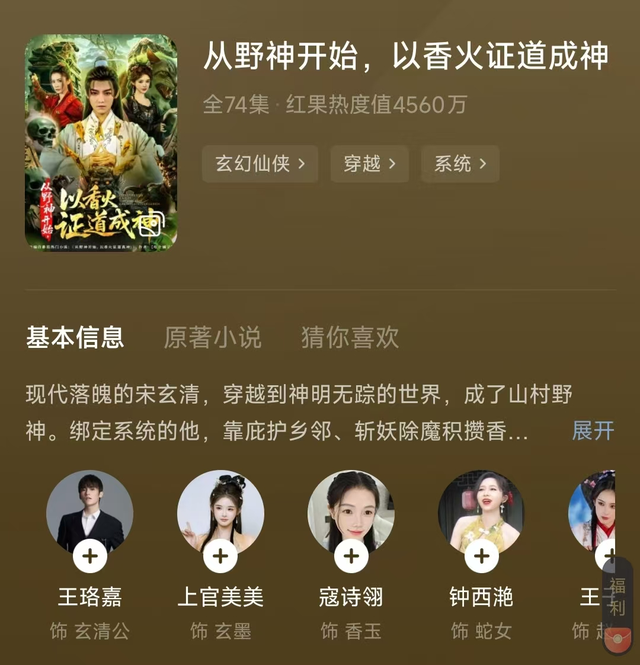Open the drama poster cover

[101, 141]
